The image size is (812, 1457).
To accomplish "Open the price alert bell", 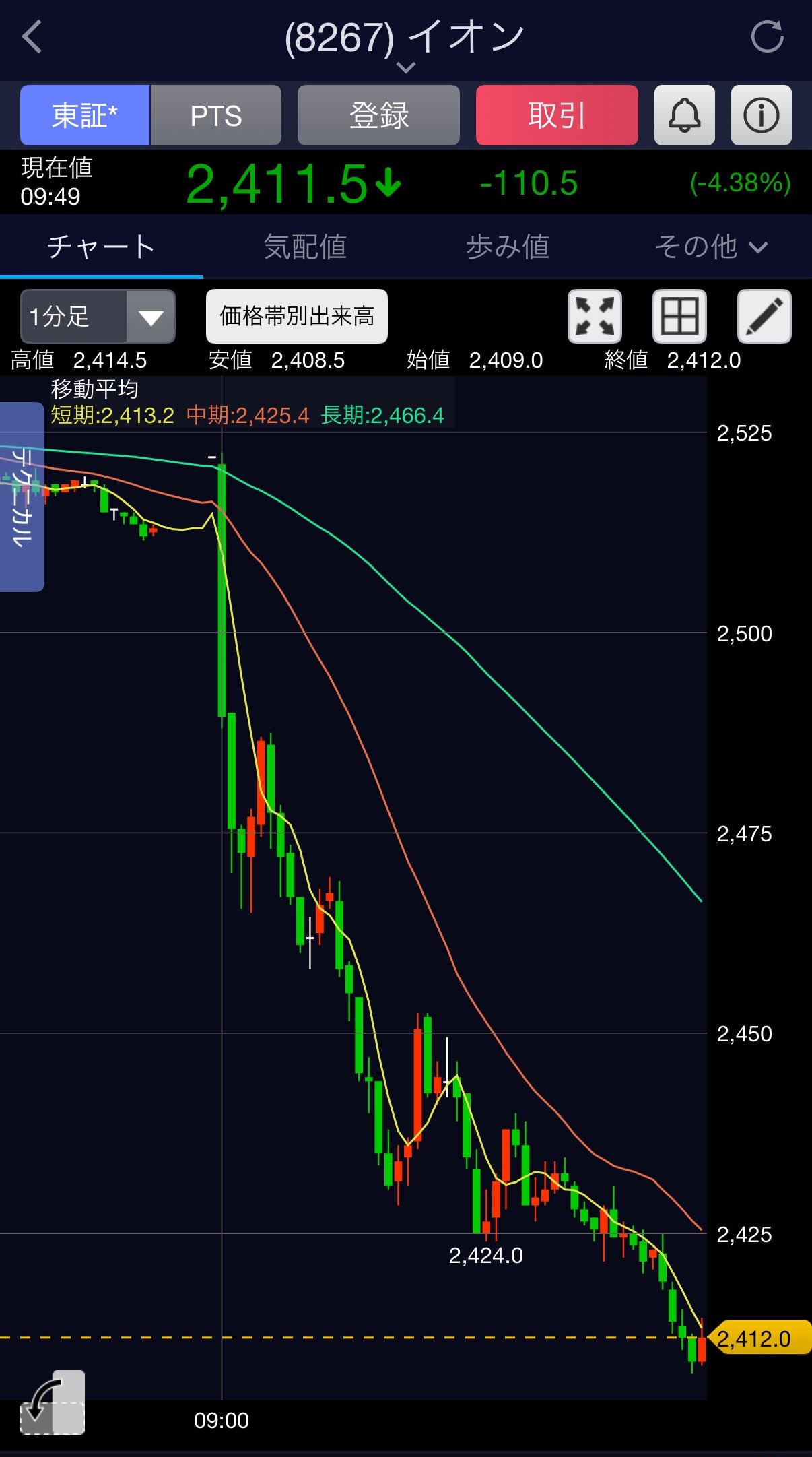I will pyautogui.click(x=684, y=115).
